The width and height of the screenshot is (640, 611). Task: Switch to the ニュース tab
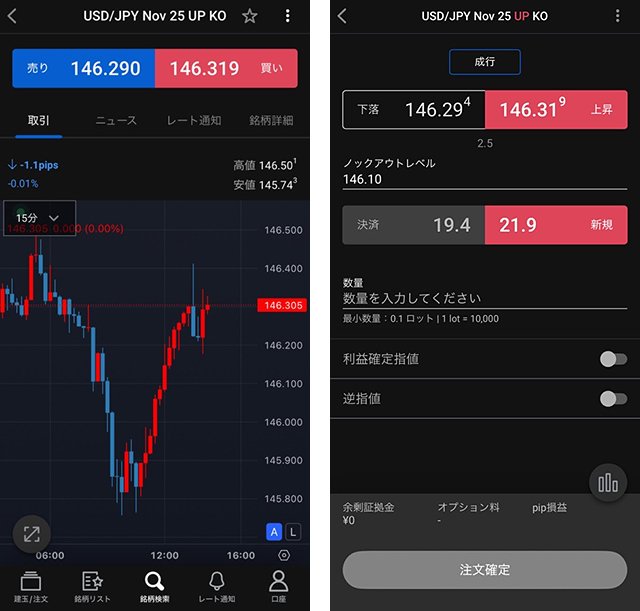coord(116,120)
